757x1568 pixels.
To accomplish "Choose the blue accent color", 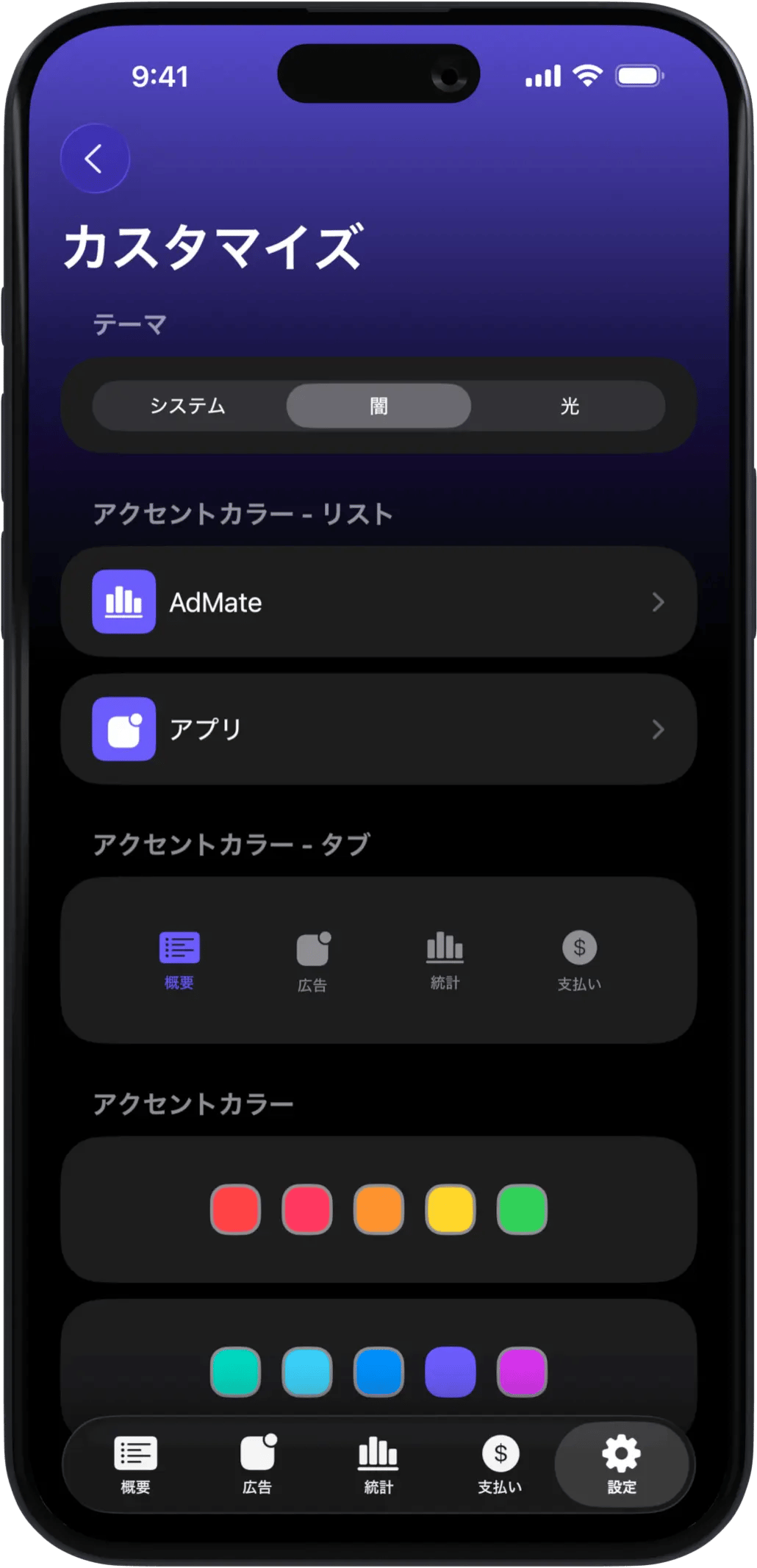I will (378, 1372).
